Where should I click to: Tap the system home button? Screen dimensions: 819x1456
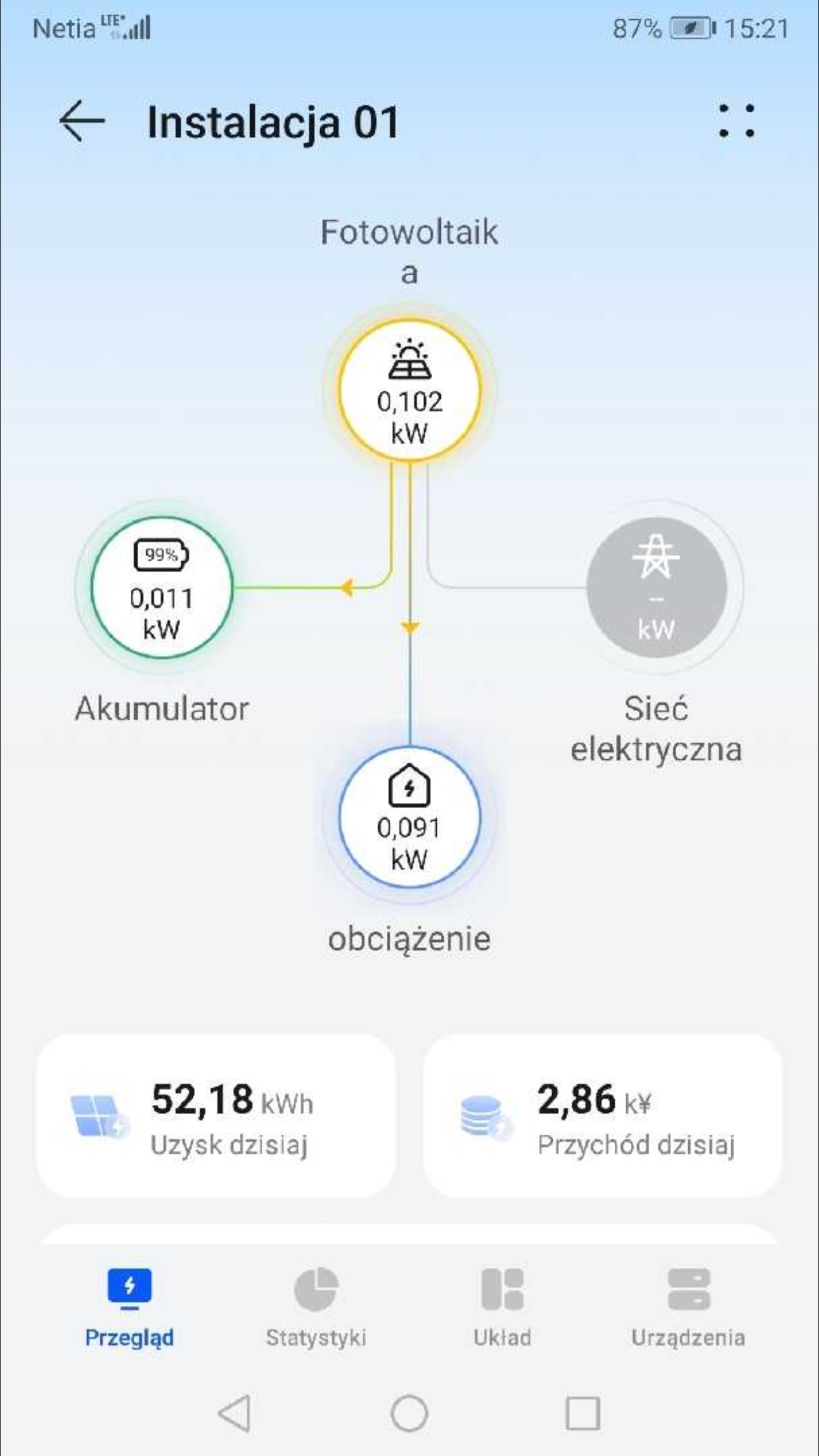[x=409, y=1413]
